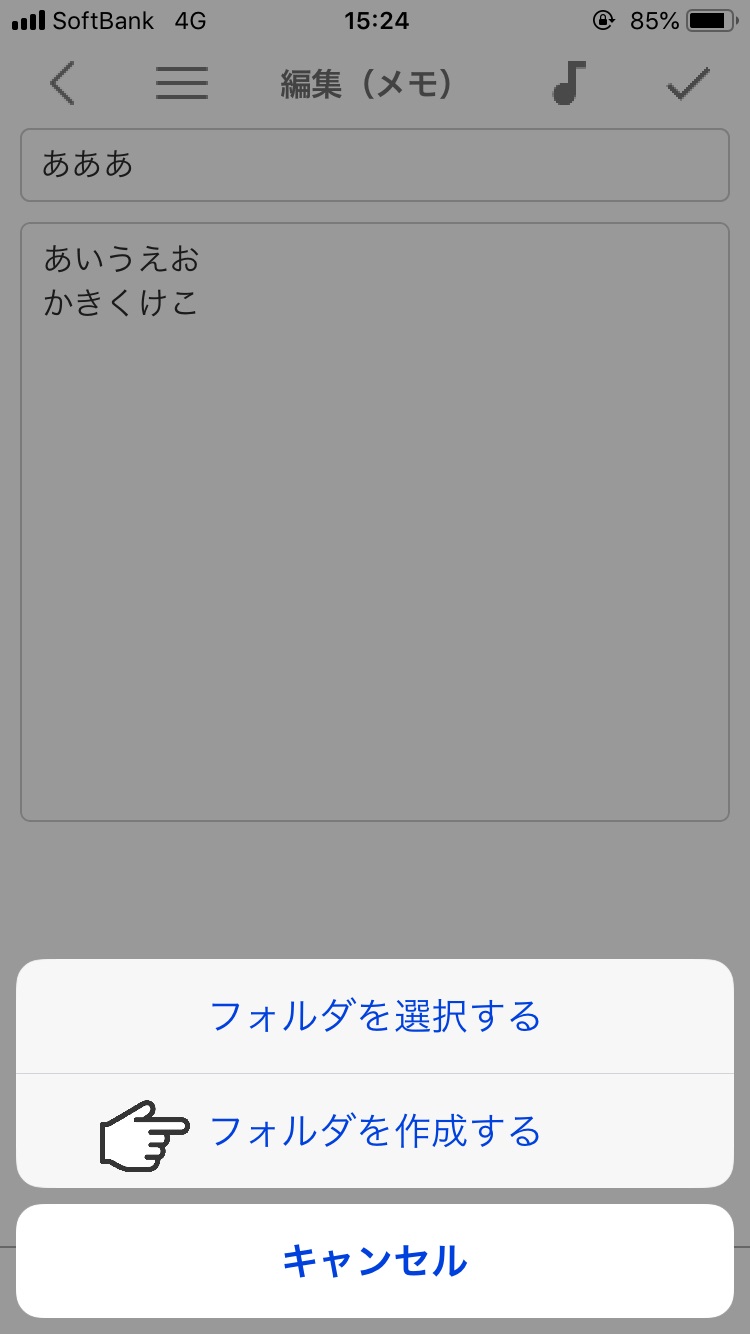Tap the music note icon
The width and height of the screenshot is (750, 1334).
coord(570,83)
